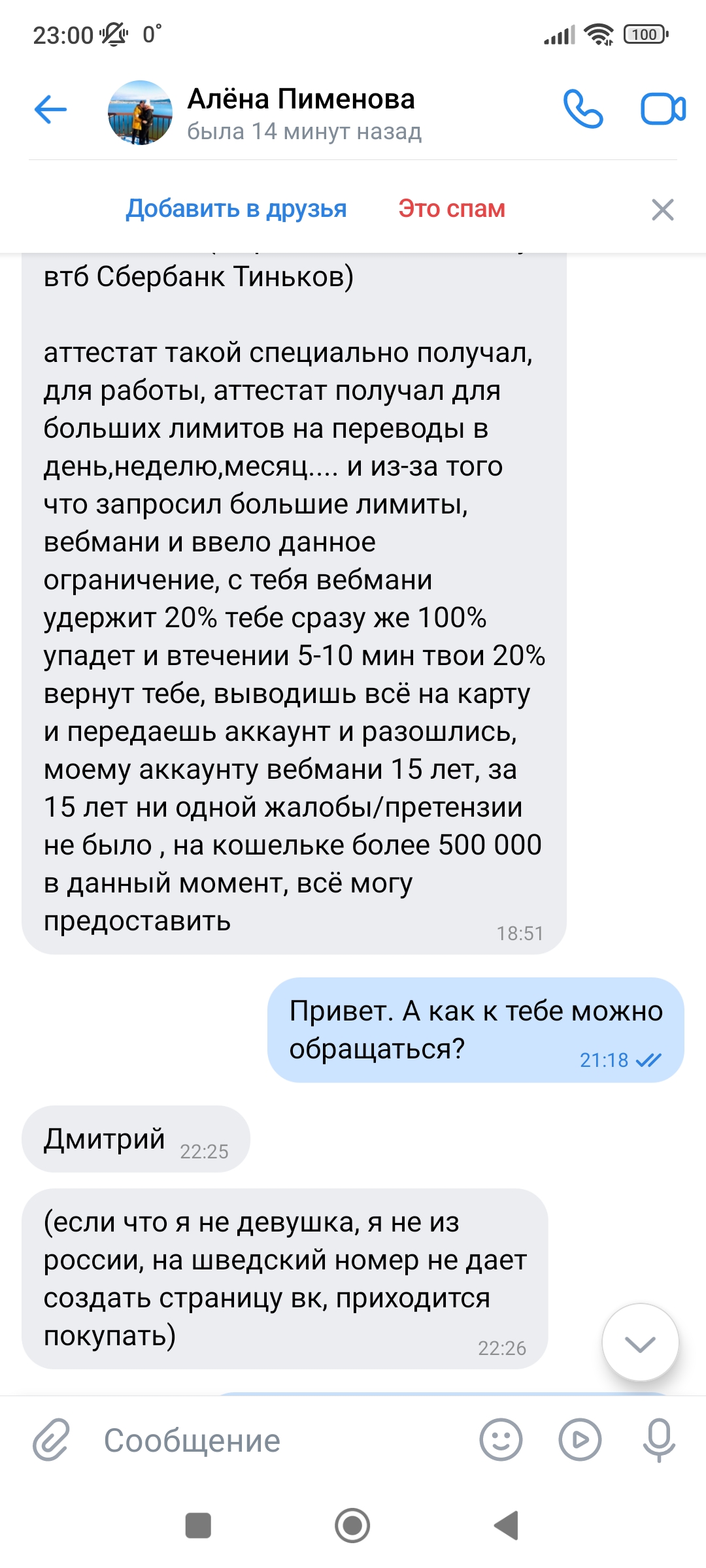Open recent apps from navigation bar

pos(198,1526)
